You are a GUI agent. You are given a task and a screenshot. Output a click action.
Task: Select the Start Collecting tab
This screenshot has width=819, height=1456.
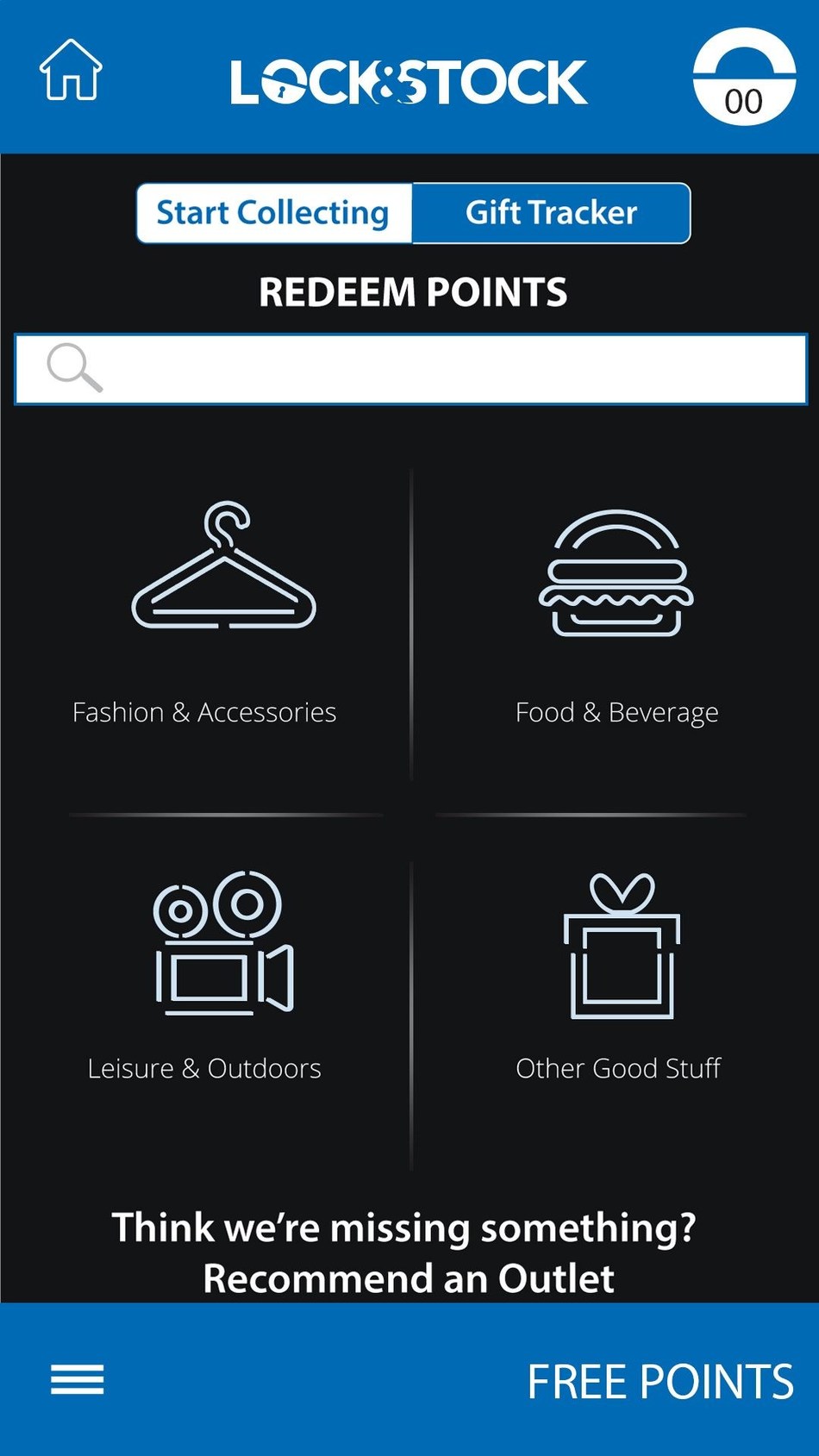coord(273,213)
